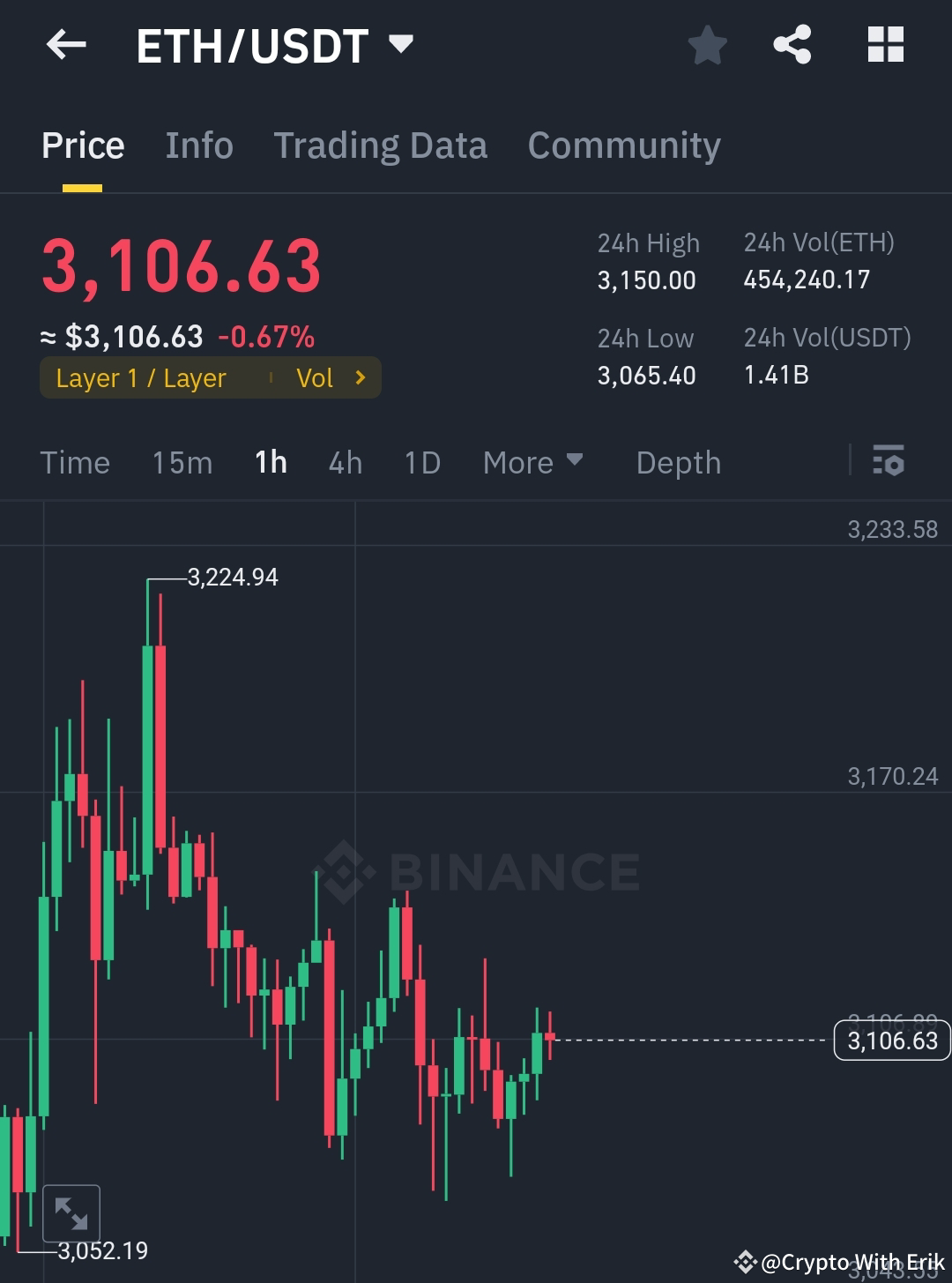This screenshot has height=1283, width=952.
Task: Open the Community tab
Action: pyautogui.click(x=623, y=145)
